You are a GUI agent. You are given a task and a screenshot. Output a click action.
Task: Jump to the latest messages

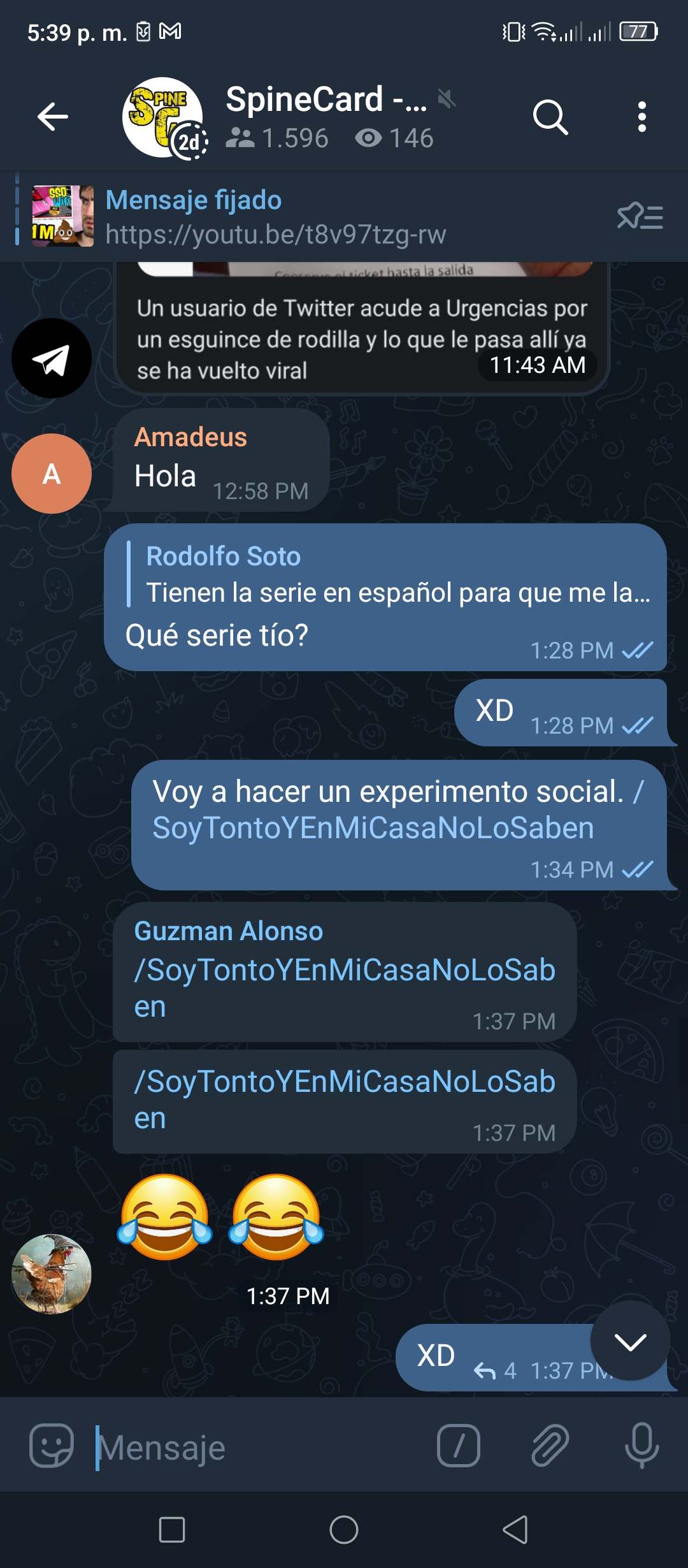click(x=630, y=1340)
